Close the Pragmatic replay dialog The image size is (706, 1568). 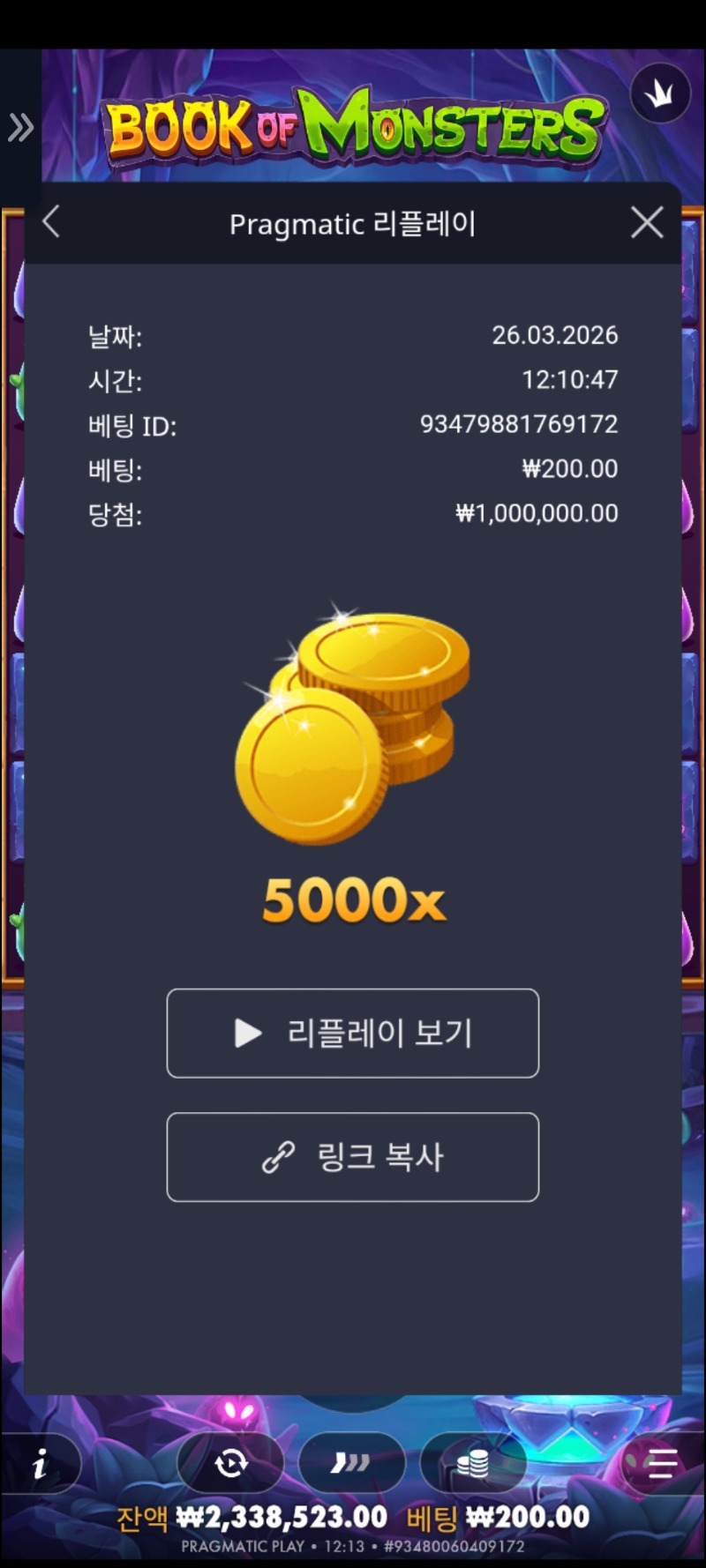coord(647,223)
